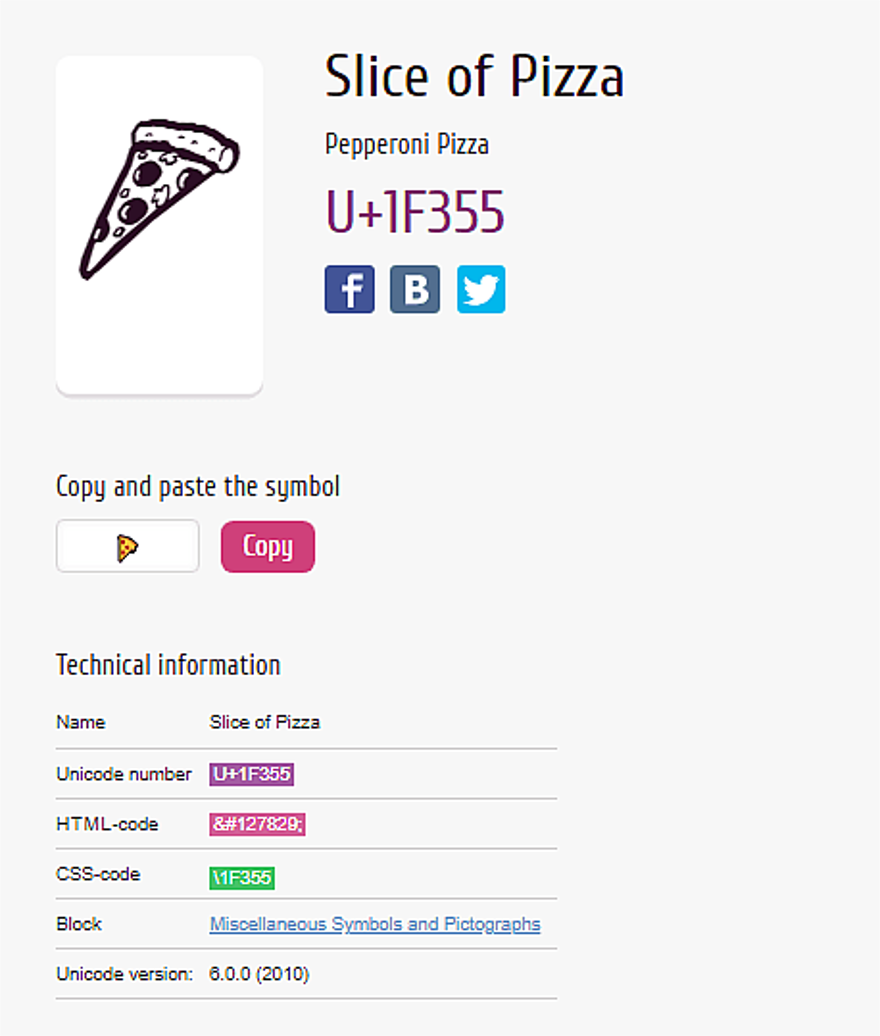880x1036 pixels.
Task: Share the symbol on Twitter
Action: 481,290
